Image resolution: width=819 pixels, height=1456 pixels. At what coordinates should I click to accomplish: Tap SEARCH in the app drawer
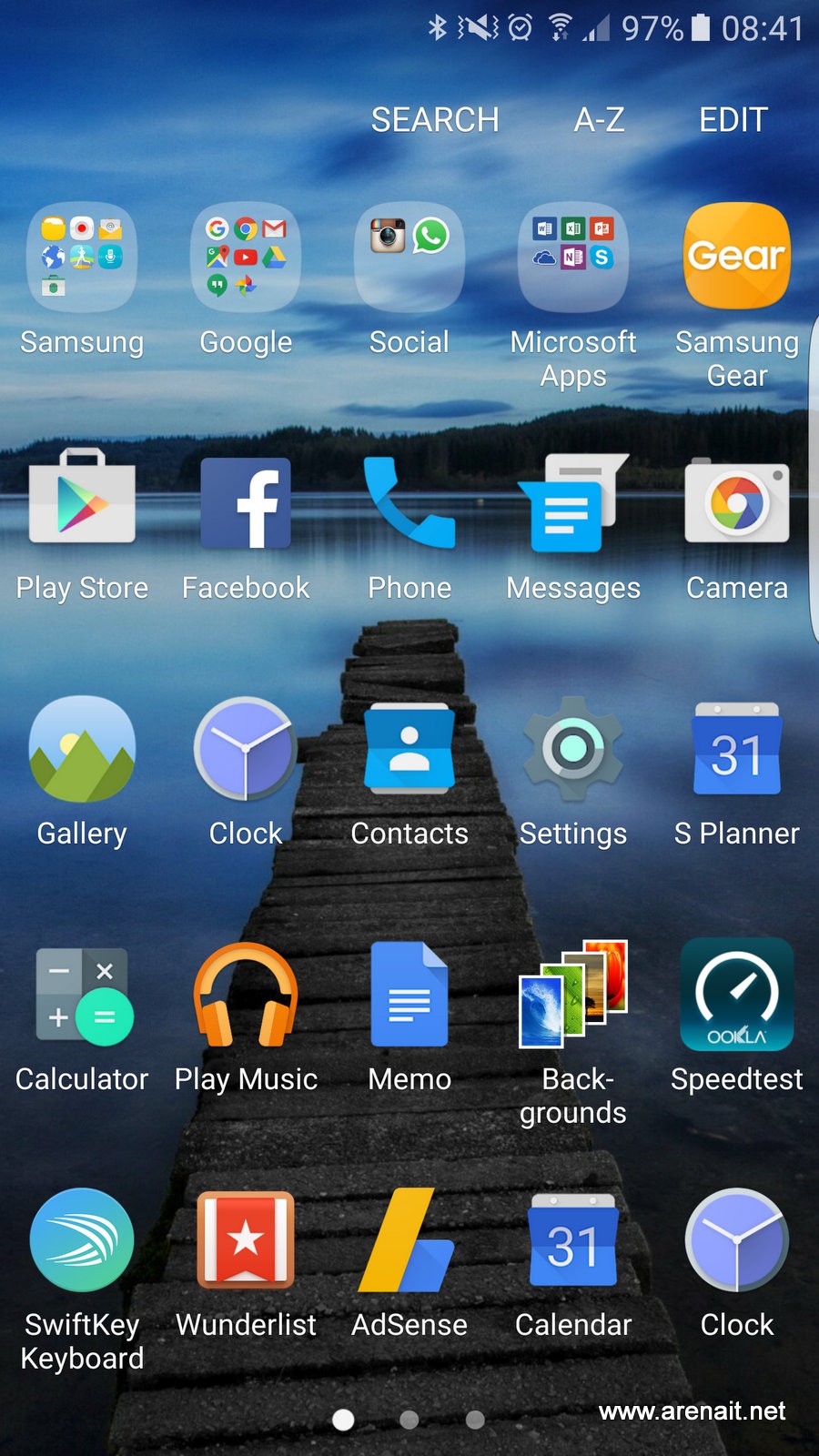tap(435, 120)
